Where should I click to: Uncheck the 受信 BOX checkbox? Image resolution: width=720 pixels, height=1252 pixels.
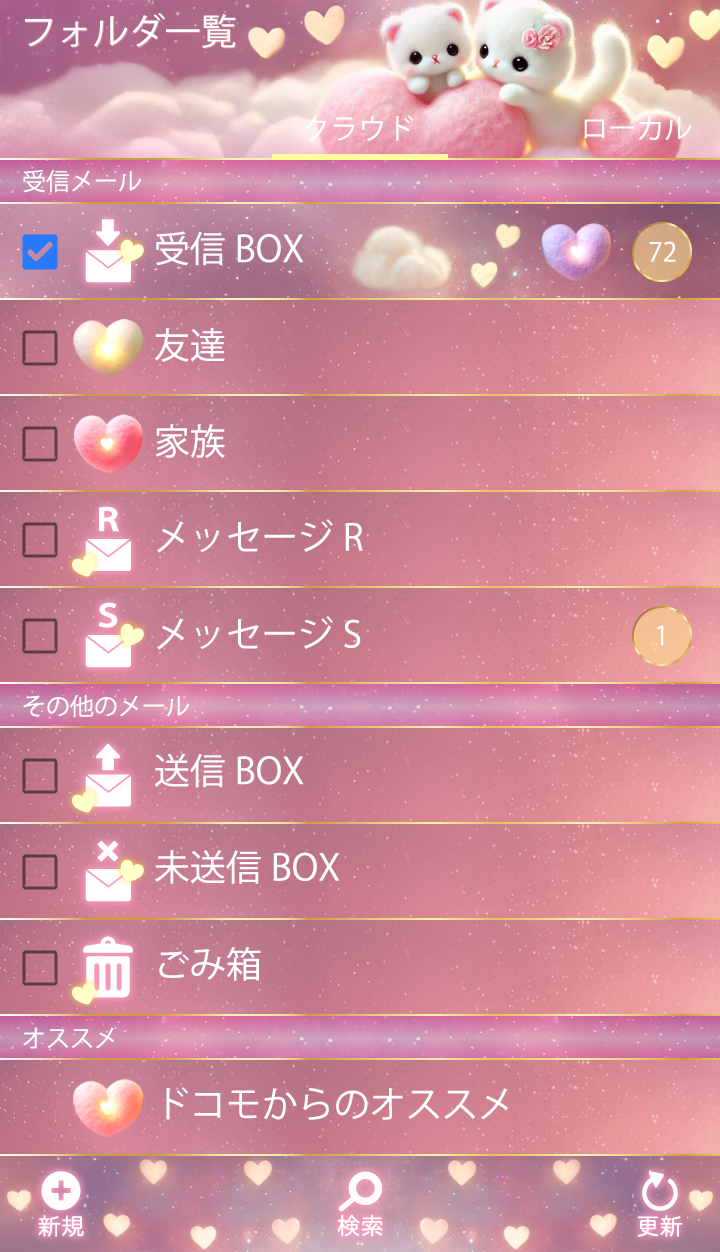point(40,252)
